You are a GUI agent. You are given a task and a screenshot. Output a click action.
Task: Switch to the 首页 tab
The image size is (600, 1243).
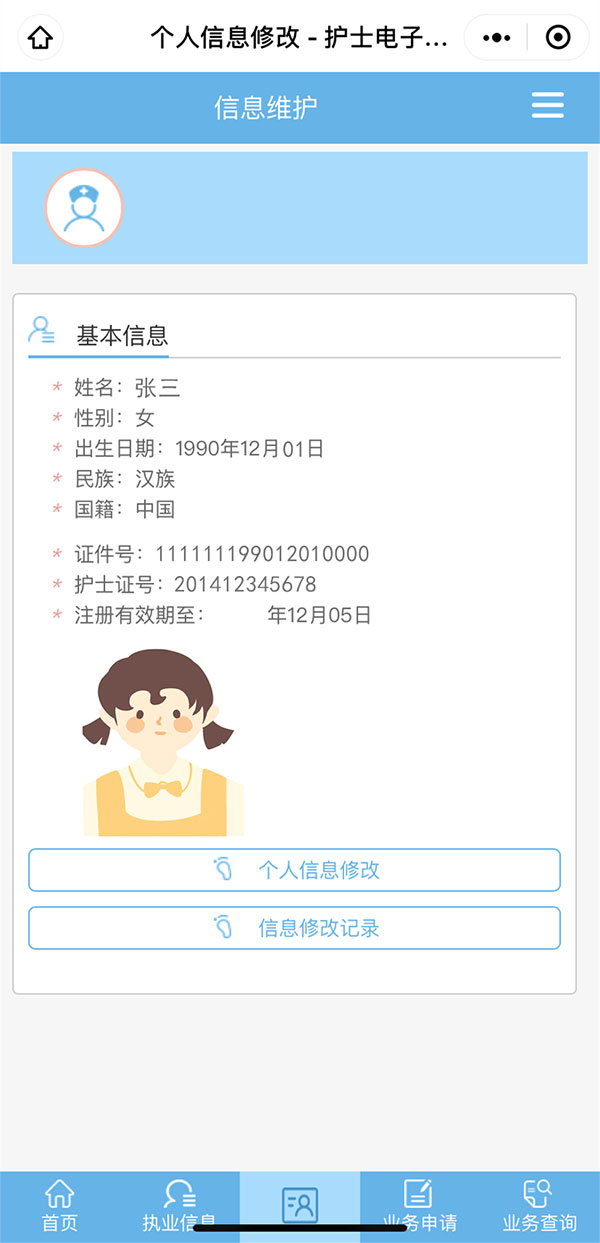[60, 1205]
